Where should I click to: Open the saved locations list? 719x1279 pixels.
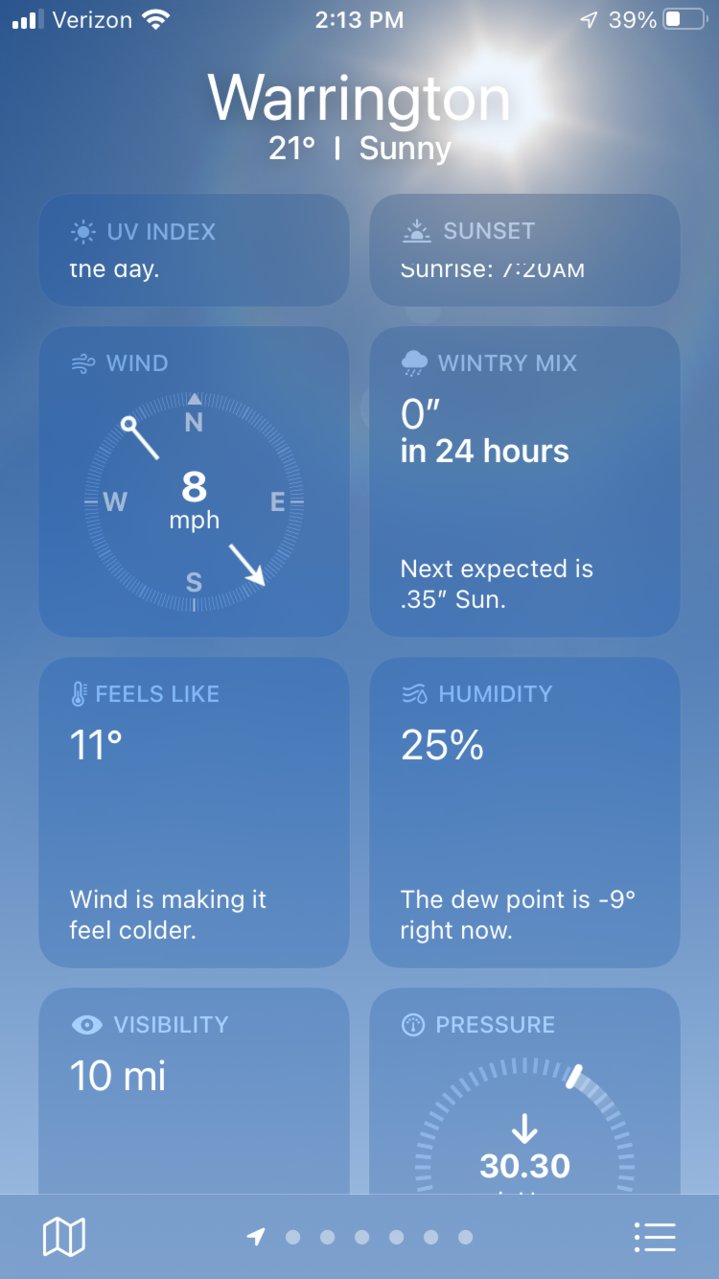point(655,1237)
